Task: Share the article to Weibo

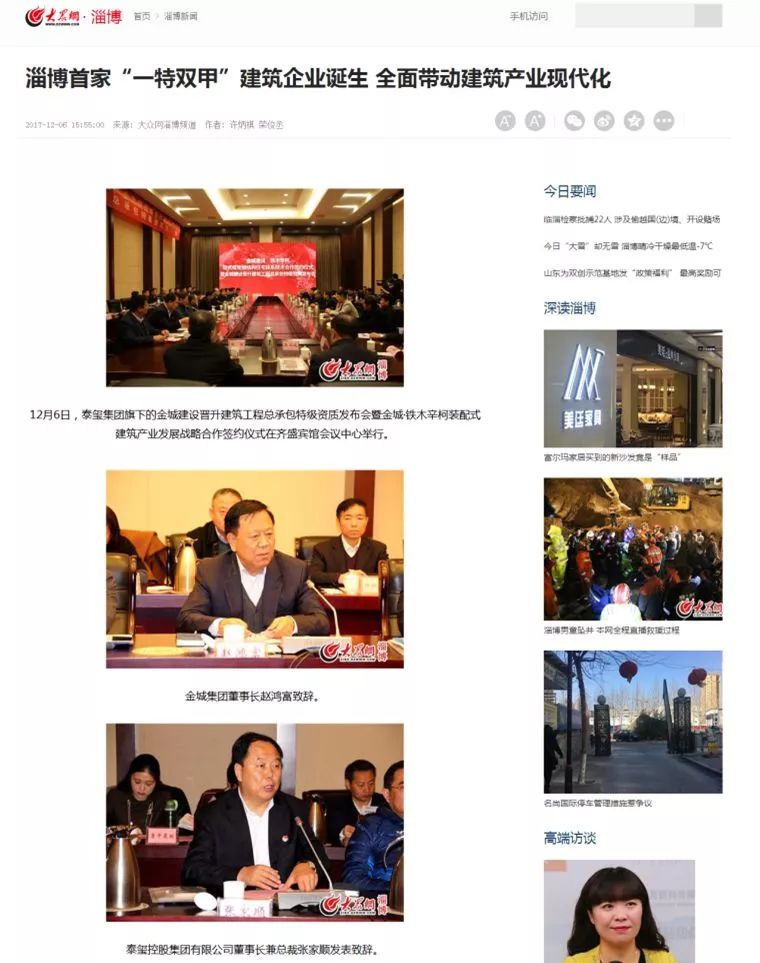Action: tap(604, 121)
